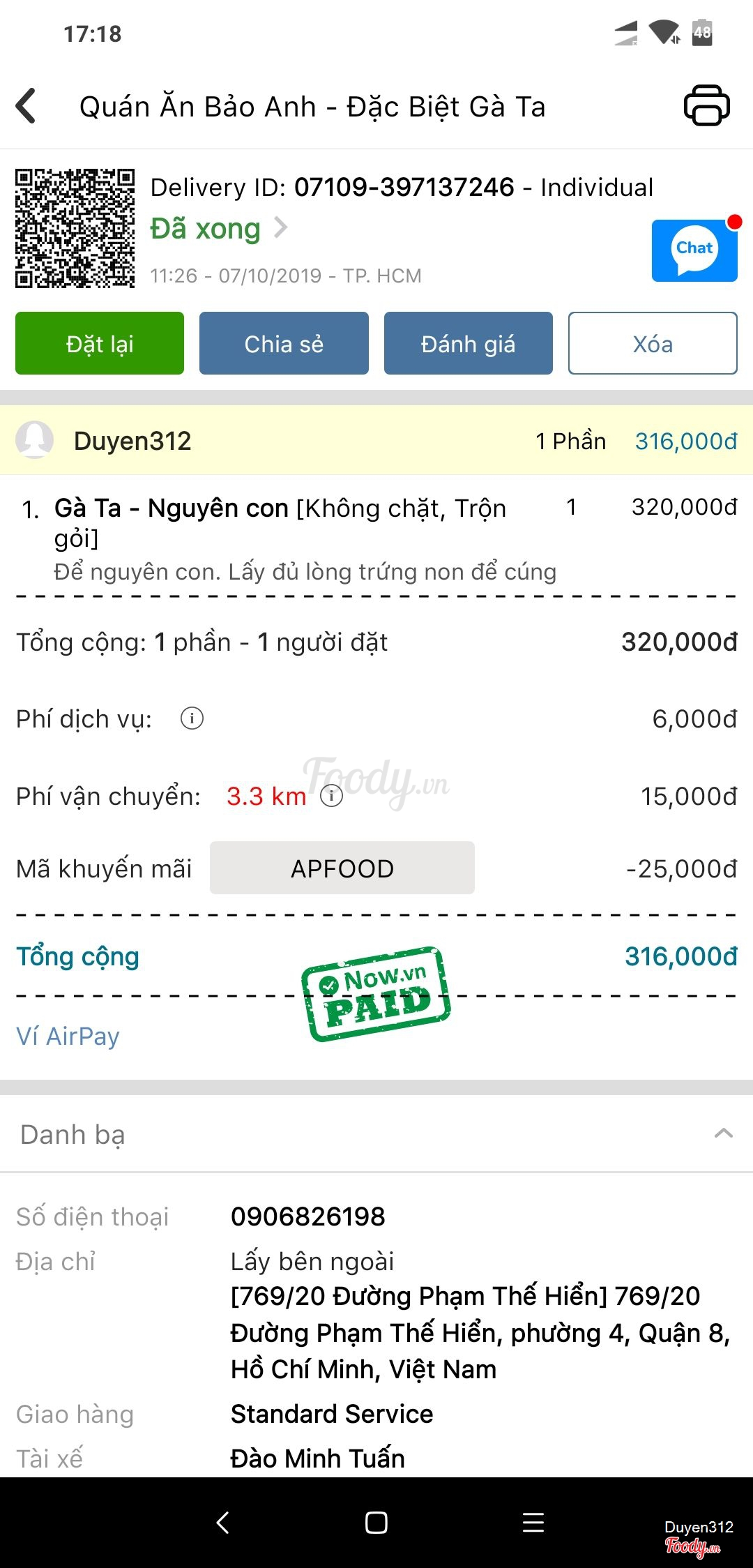Collapse the Danh bạ section
This screenshot has width=753, height=1568.
pyautogui.click(x=723, y=1134)
